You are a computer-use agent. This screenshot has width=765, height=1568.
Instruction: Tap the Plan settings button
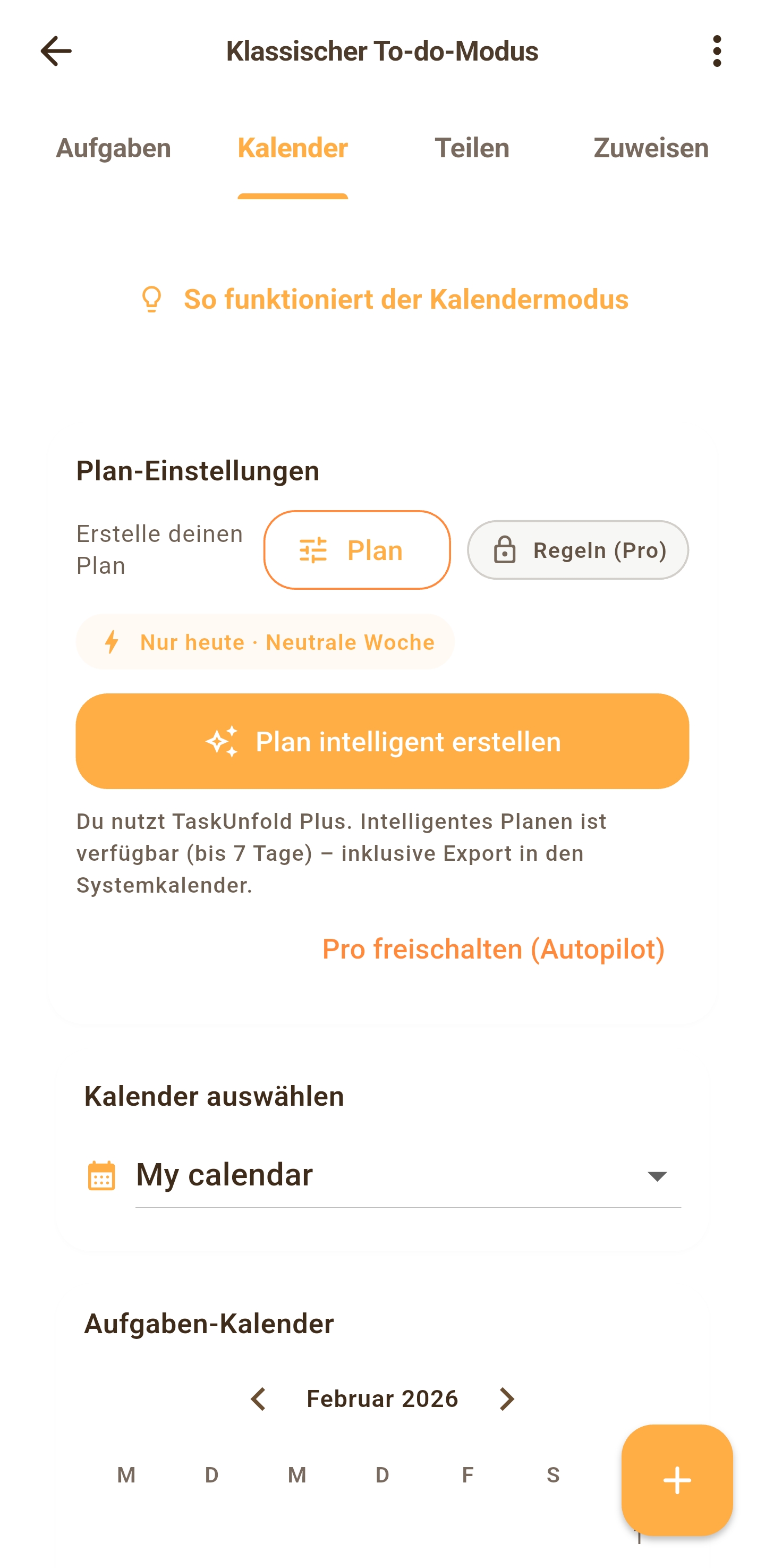[356, 549]
